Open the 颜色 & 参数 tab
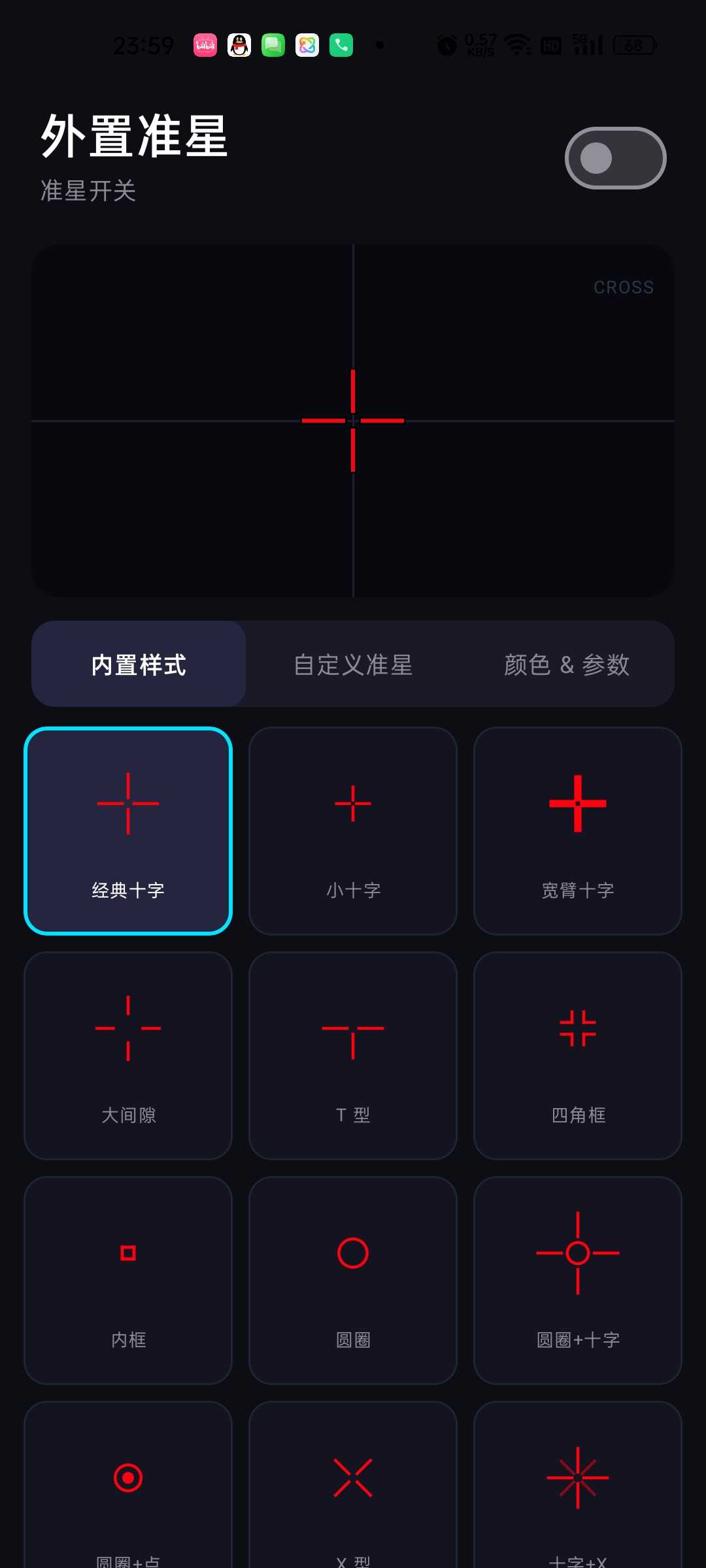The height and width of the screenshot is (1568, 706). click(x=567, y=664)
